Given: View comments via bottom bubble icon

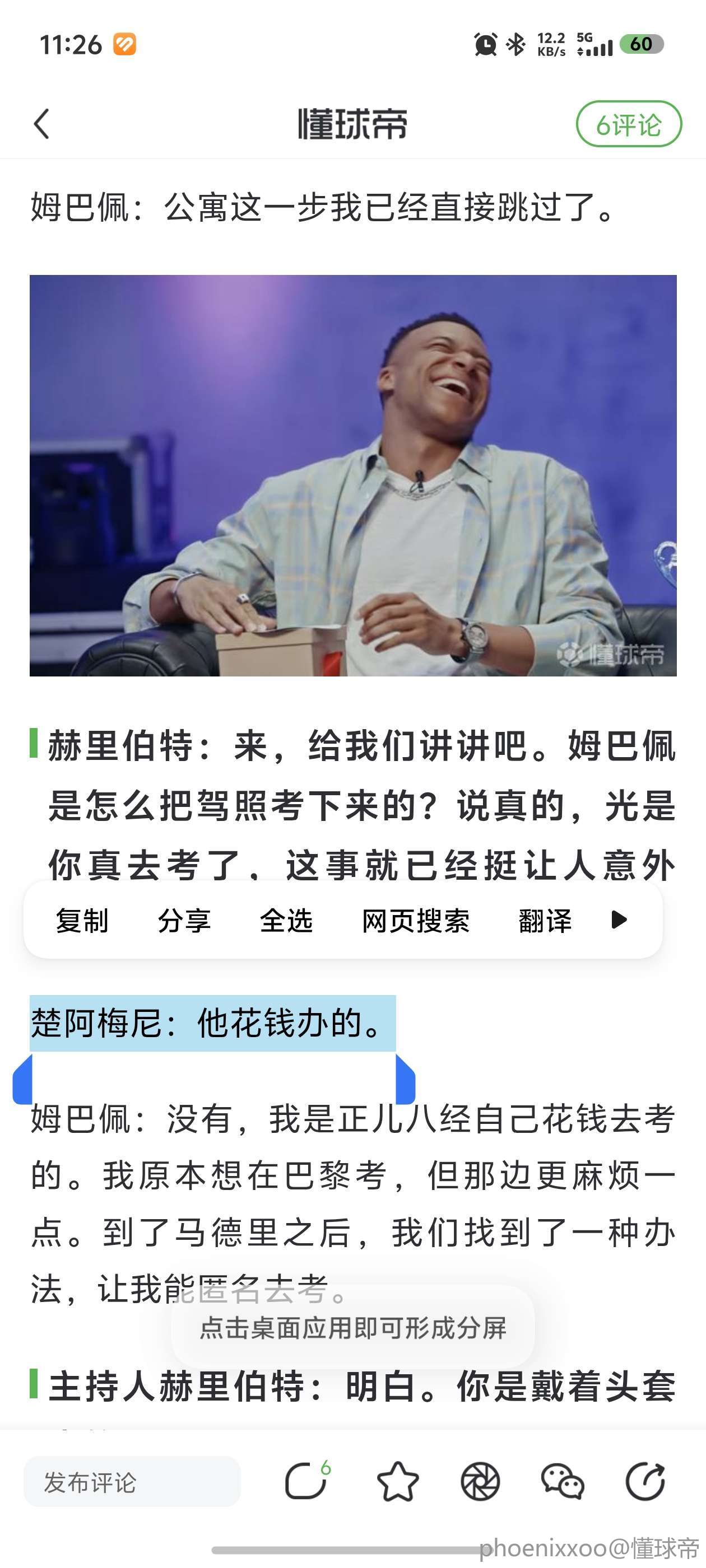Looking at the screenshot, I should coord(306,1482).
